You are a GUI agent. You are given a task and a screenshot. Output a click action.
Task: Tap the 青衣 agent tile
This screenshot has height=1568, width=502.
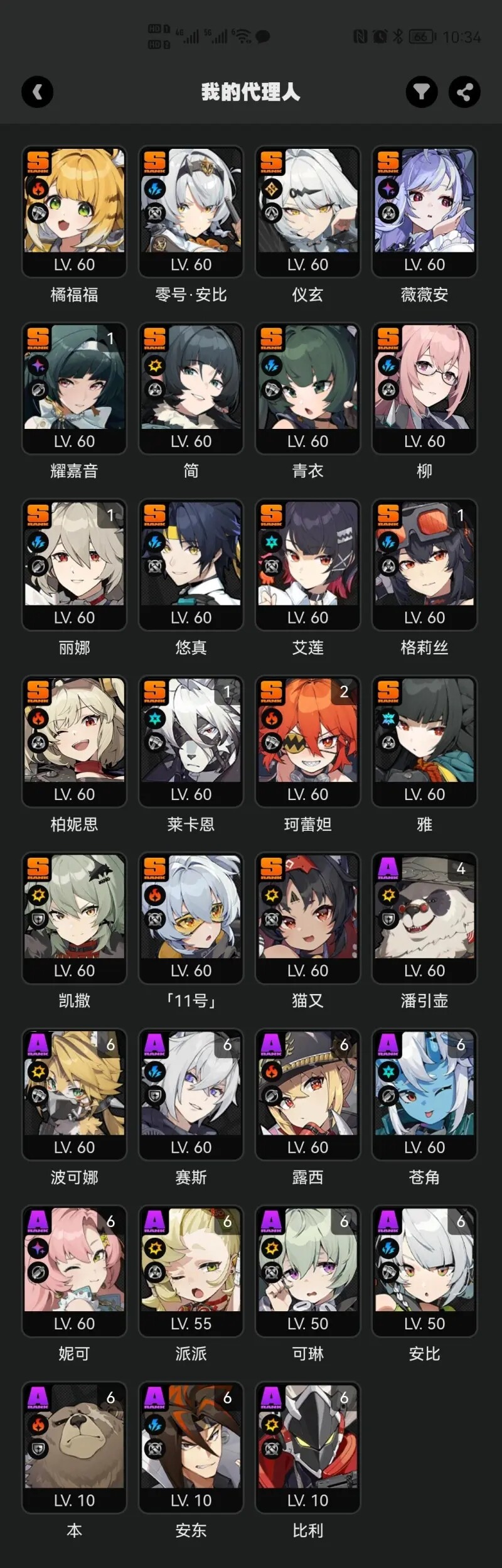point(307,388)
